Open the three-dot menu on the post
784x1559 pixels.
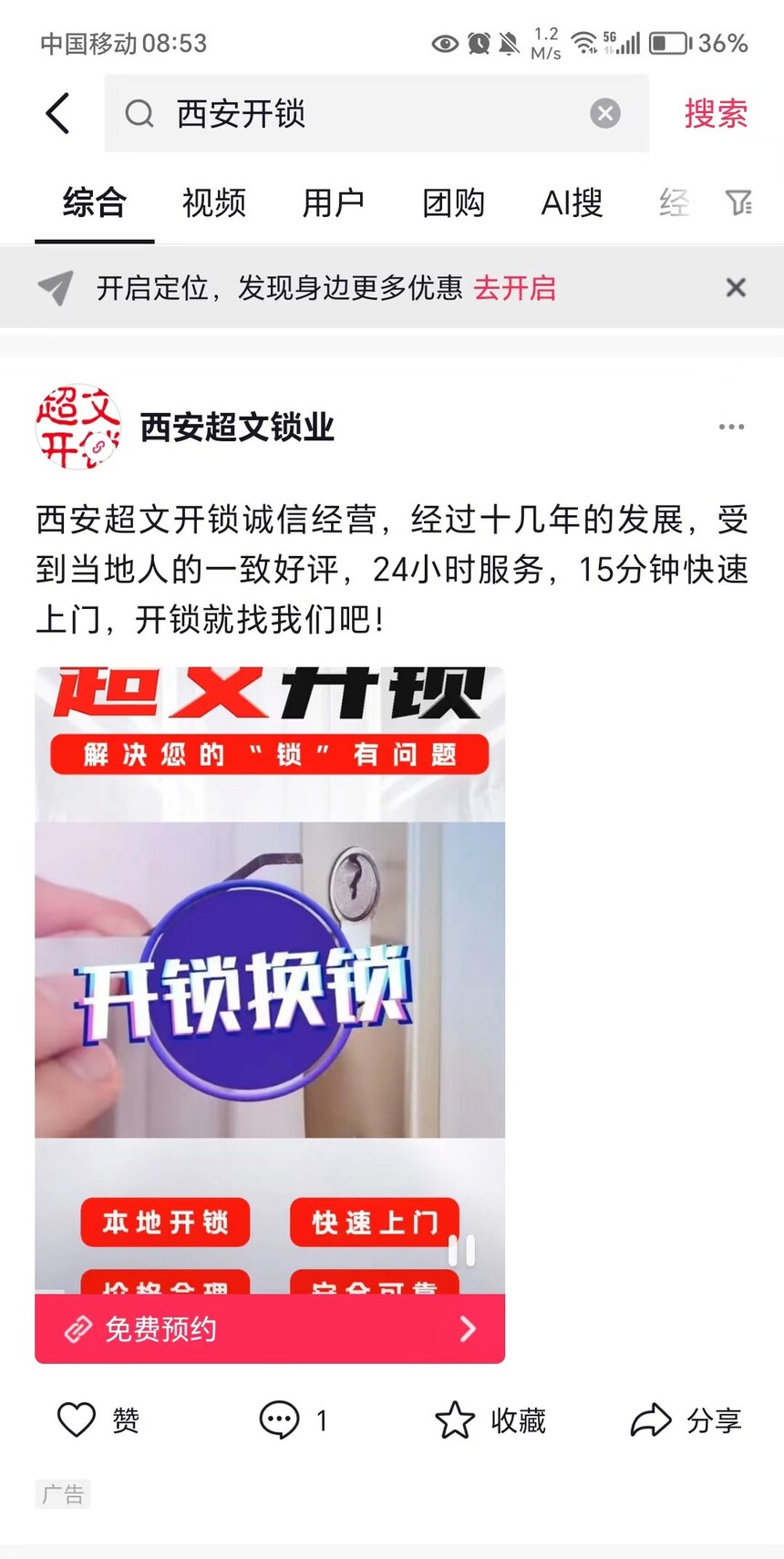731,427
